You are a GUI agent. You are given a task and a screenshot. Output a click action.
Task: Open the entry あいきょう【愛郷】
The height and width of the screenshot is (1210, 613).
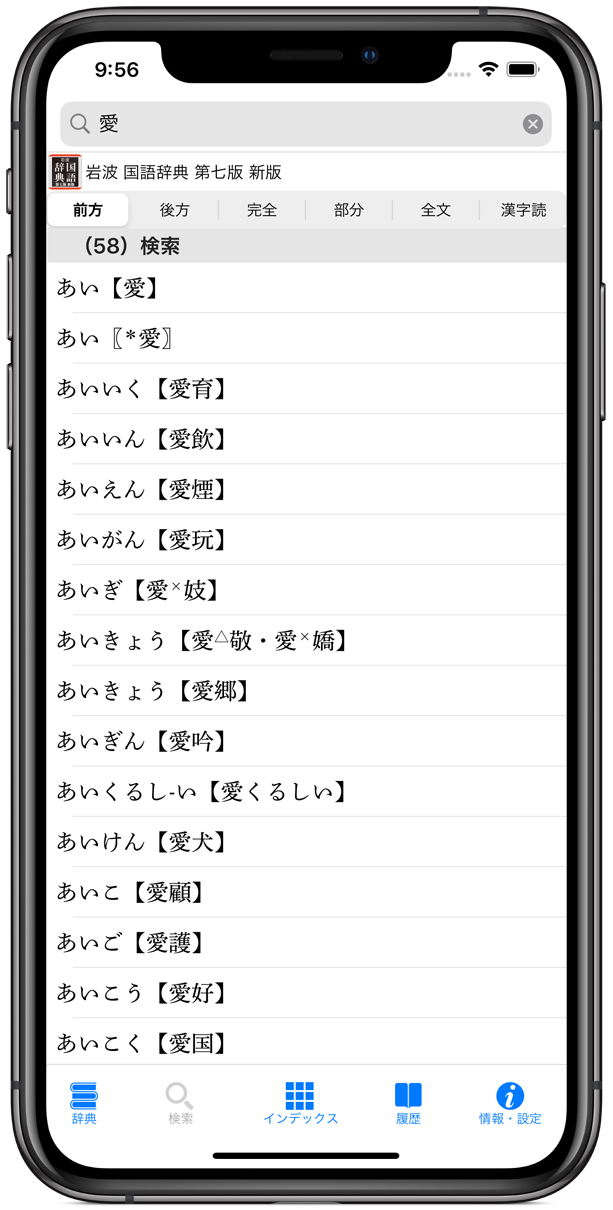(300, 691)
